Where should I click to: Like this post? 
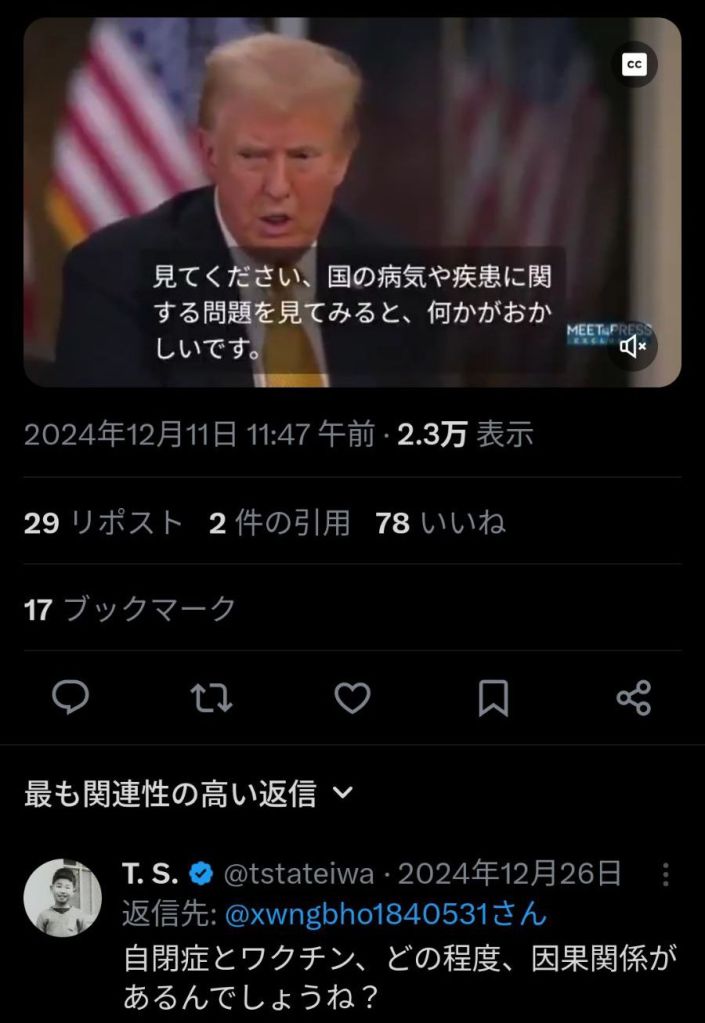coord(352,698)
